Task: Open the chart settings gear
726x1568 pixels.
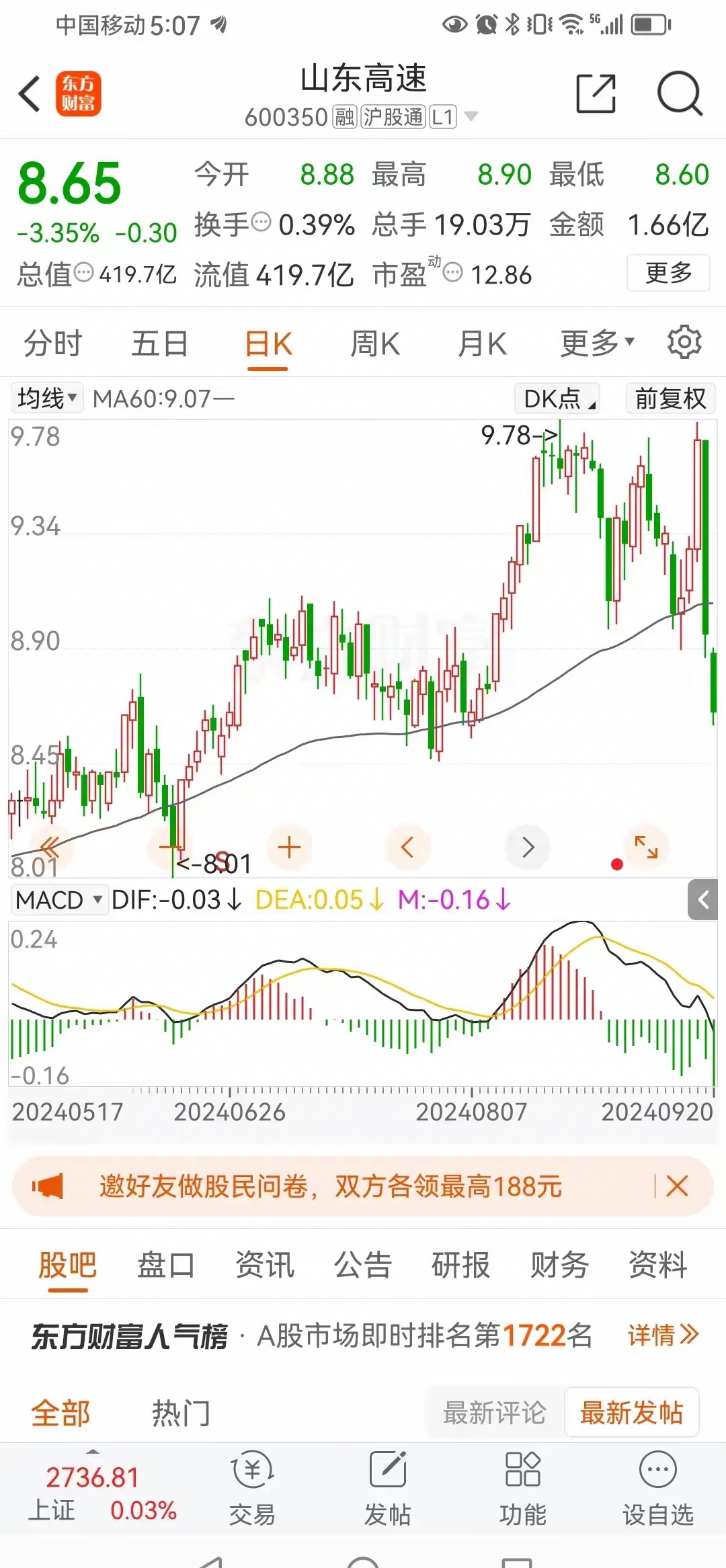Action: coord(684,342)
